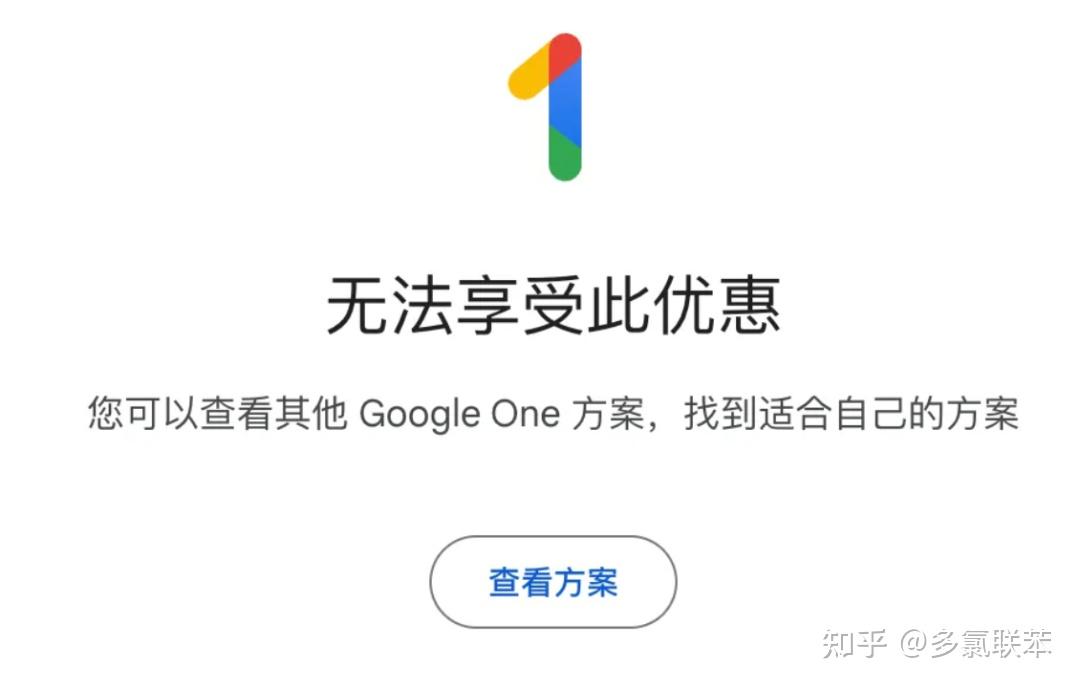Tap the 查看方案 button
The height and width of the screenshot is (688, 1080).
click(x=553, y=582)
